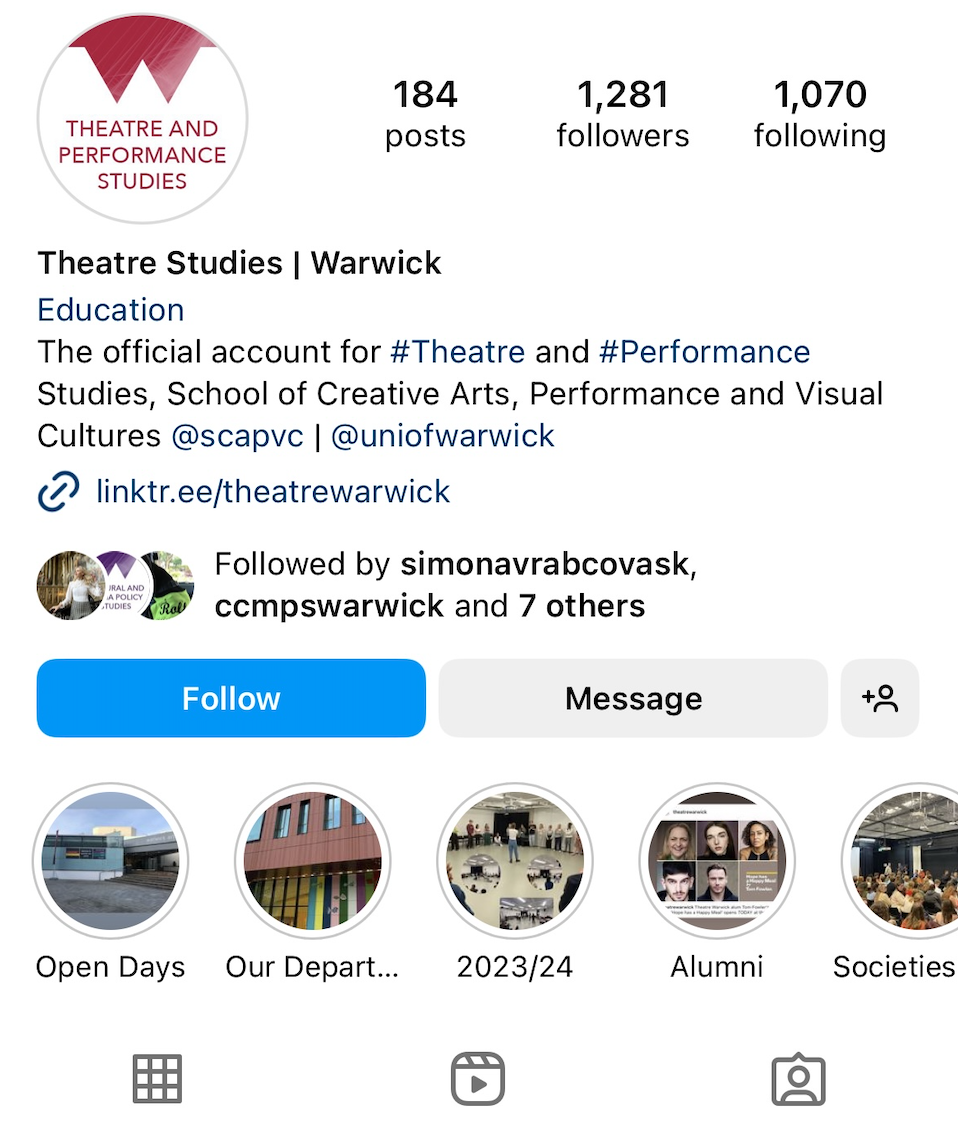This screenshot has width=958, height=1122.
Task: Open the 2023/24 story highlight
Action: click(x=515, y=861)
